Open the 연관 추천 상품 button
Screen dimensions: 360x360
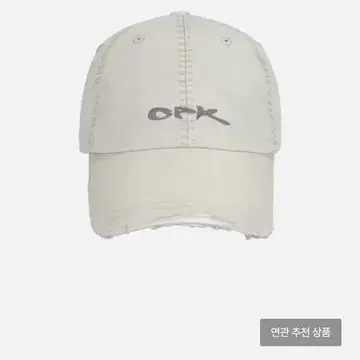point(301,332)
